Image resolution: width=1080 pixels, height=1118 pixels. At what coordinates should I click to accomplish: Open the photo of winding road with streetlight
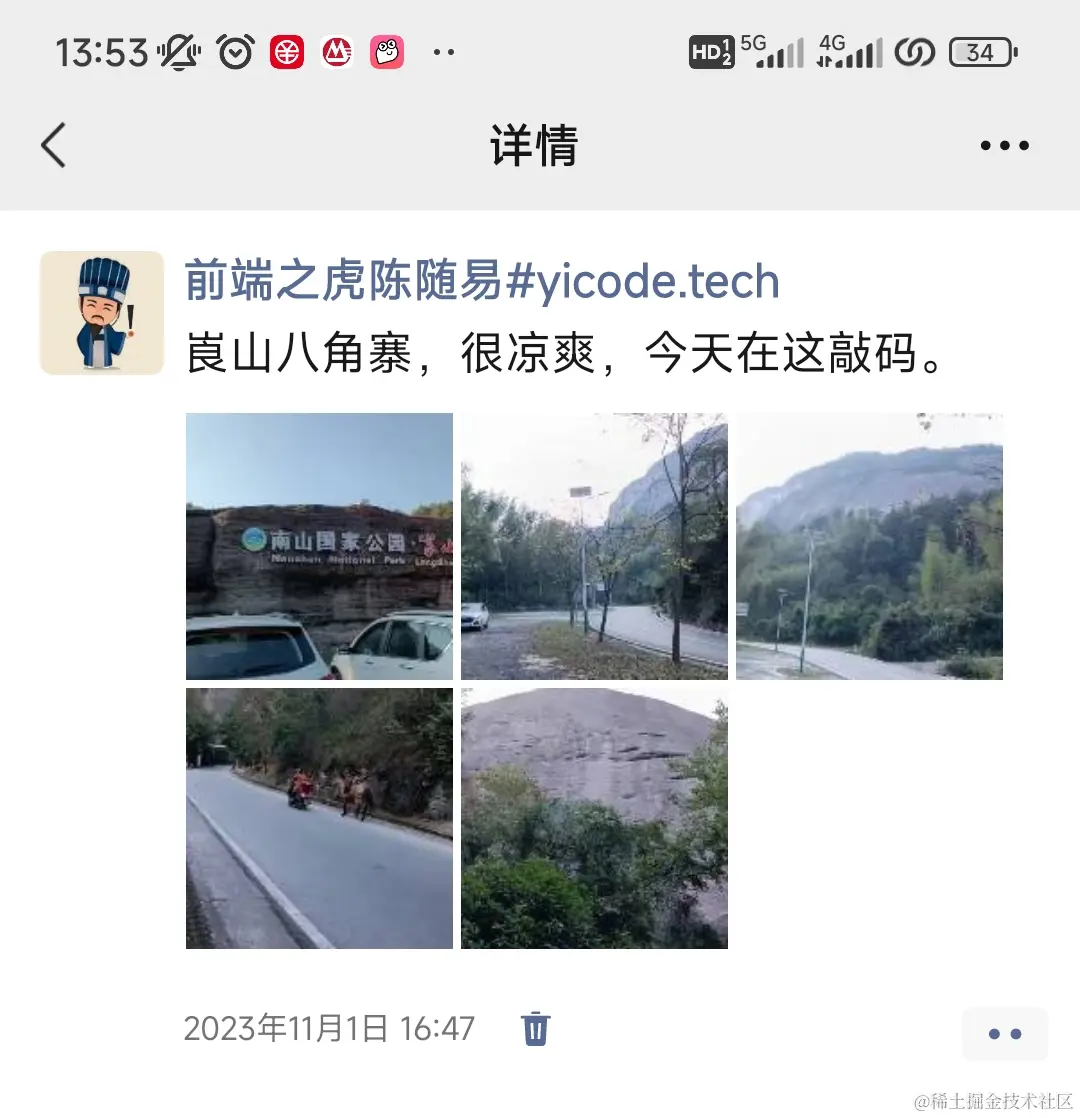tap(594, 546)
